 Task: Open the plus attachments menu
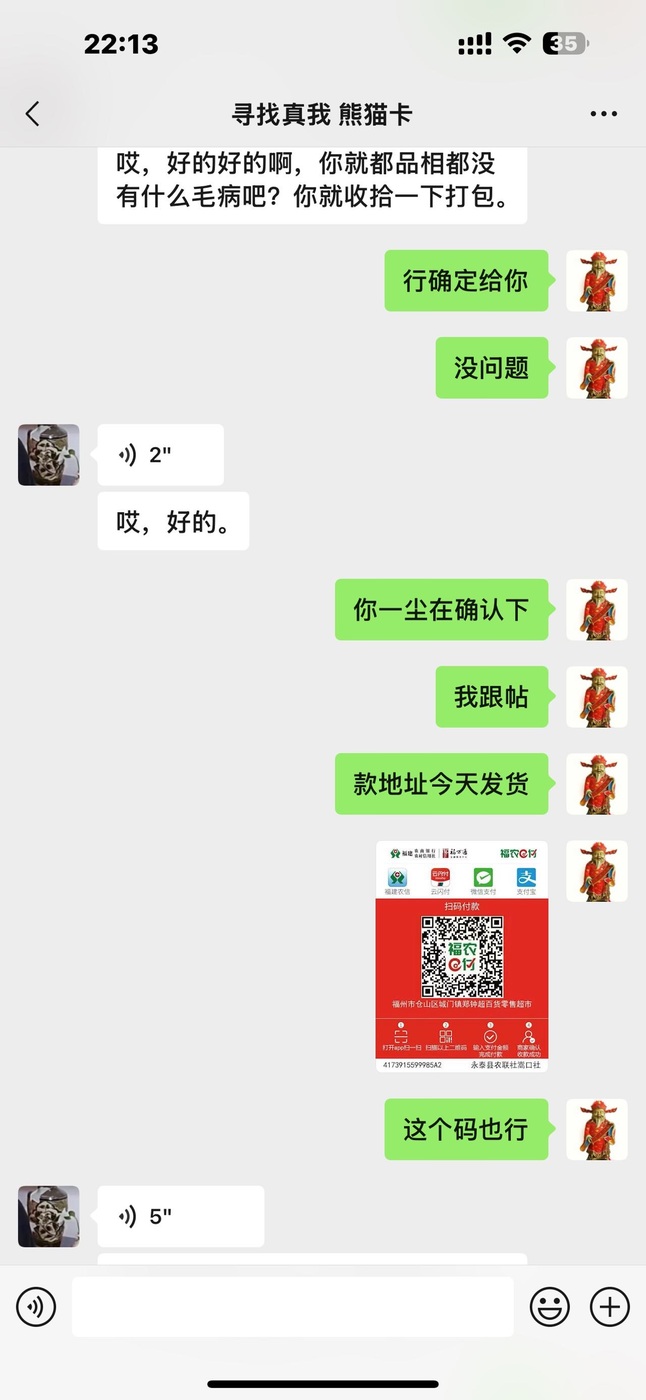[x=610, y=1307]
